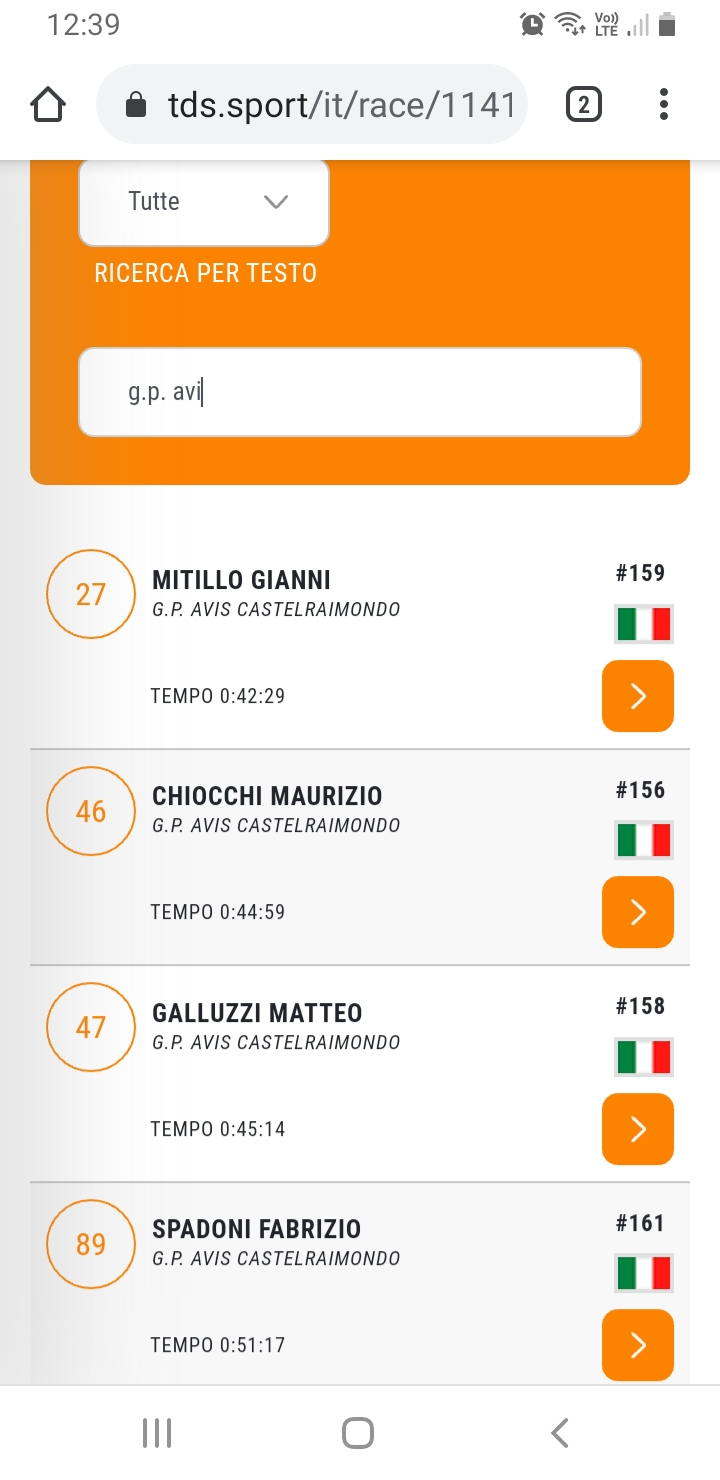
Task: Open Mitillo Gianni's result details arrow
Action: 638,696
